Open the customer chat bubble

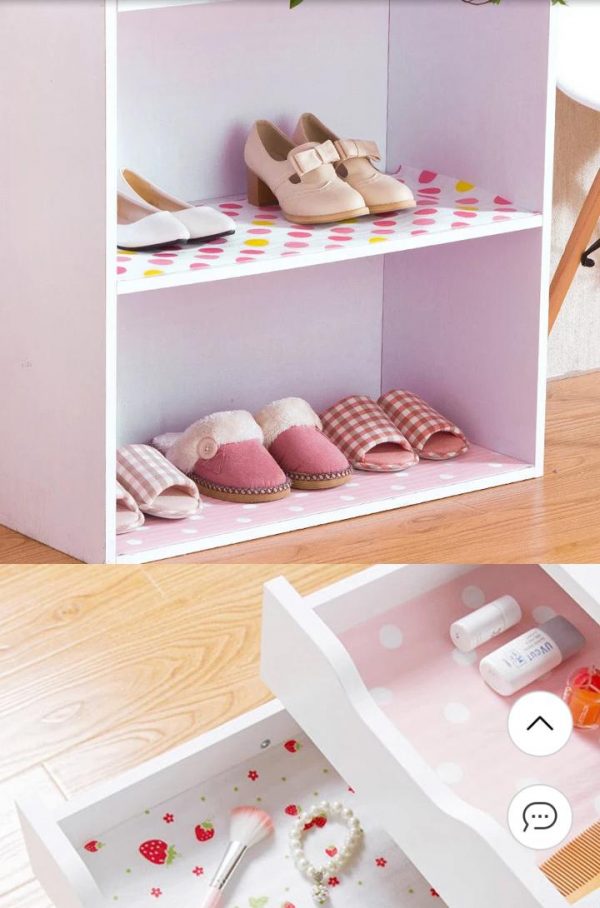pyautogui.click(x=540, y=817)
